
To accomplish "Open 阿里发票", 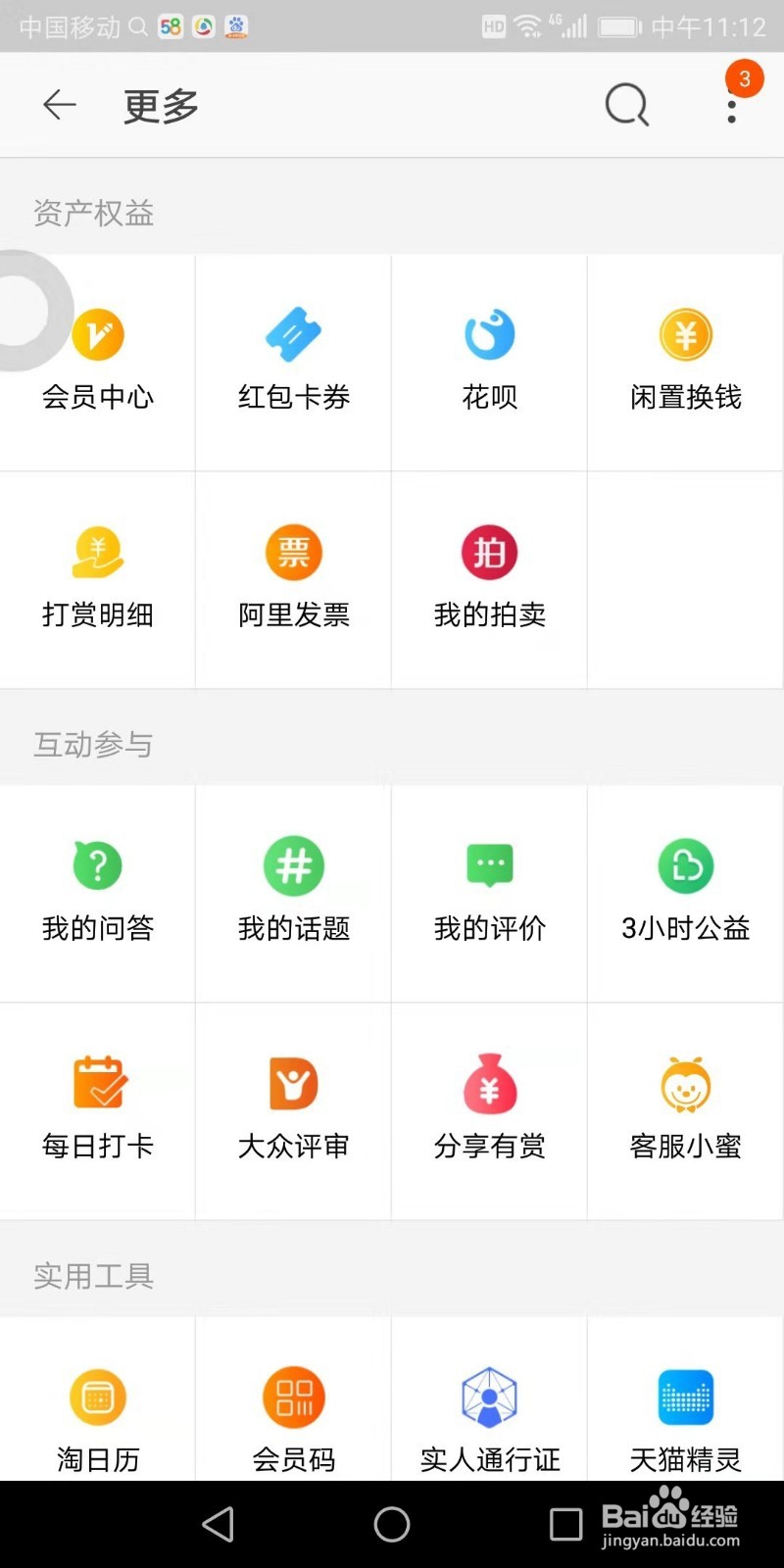I will (x=294, y=580).
